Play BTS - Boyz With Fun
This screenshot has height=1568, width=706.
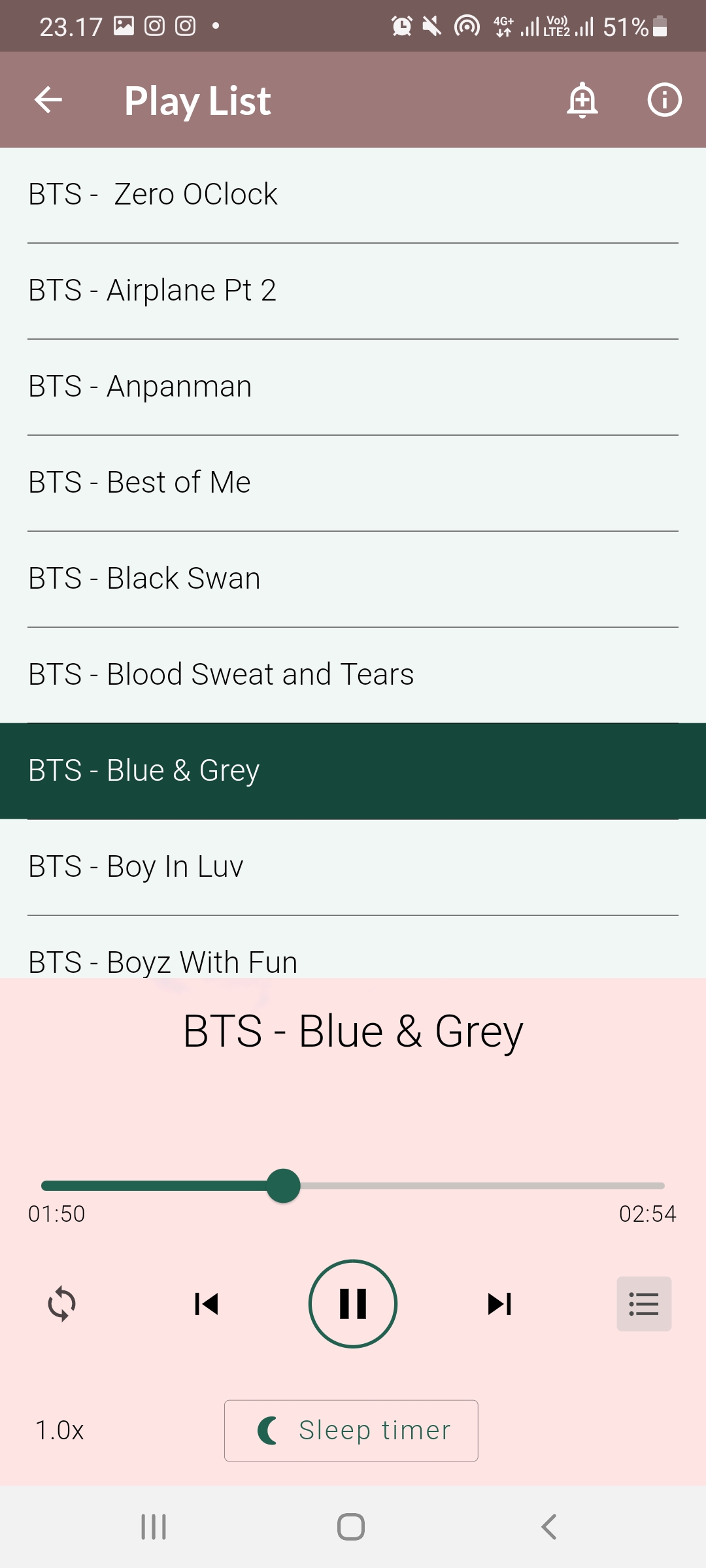pos(353,947)
